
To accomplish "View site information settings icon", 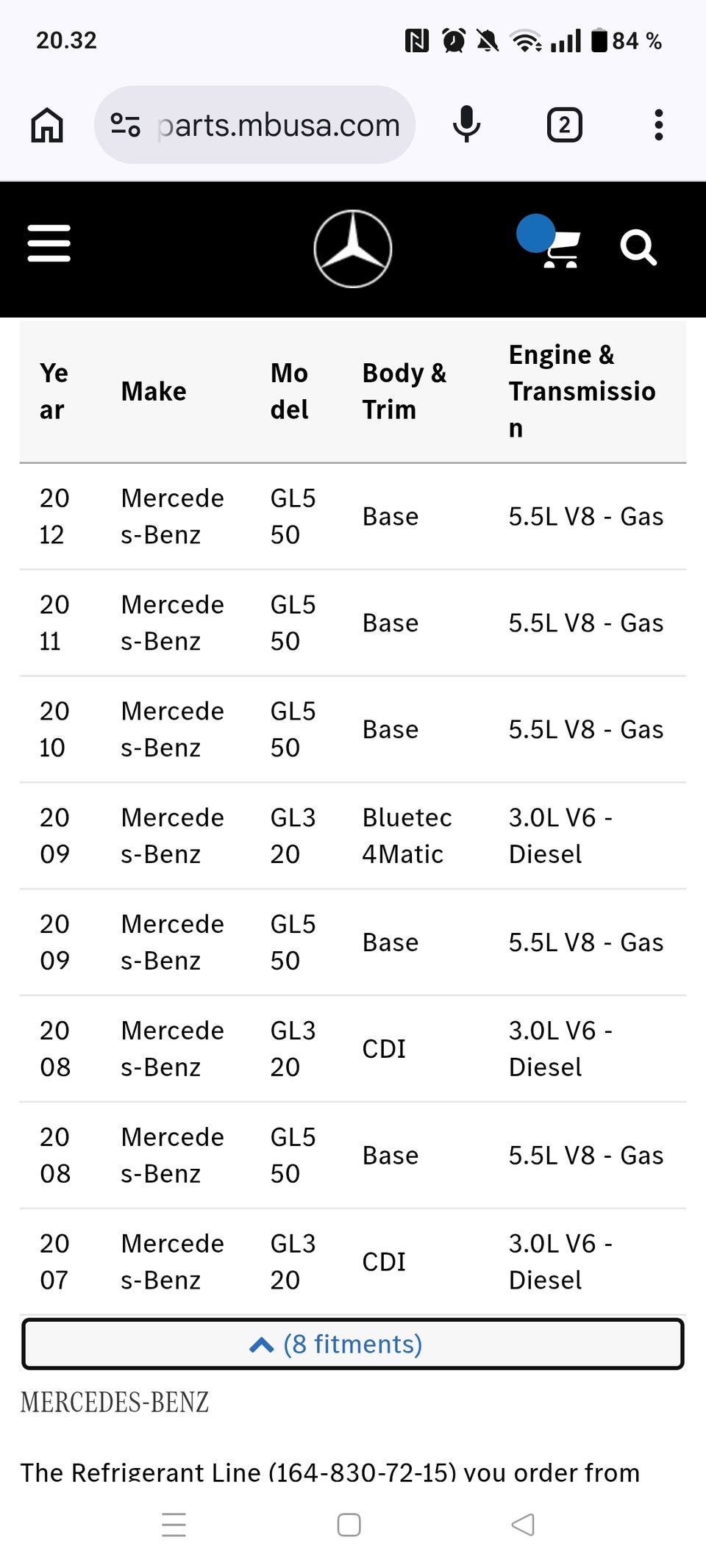I will tap(125, 125).
